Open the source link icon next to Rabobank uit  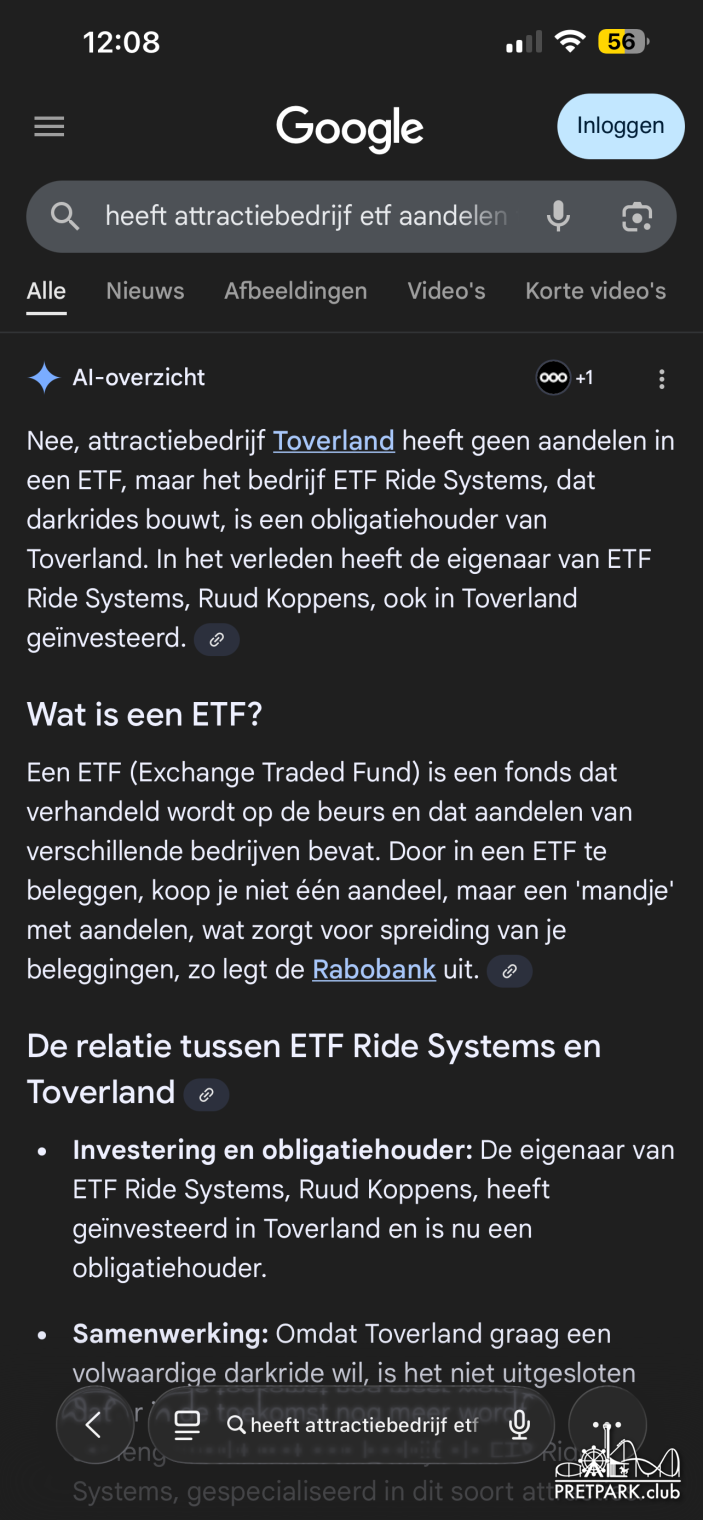click(509, 971)
